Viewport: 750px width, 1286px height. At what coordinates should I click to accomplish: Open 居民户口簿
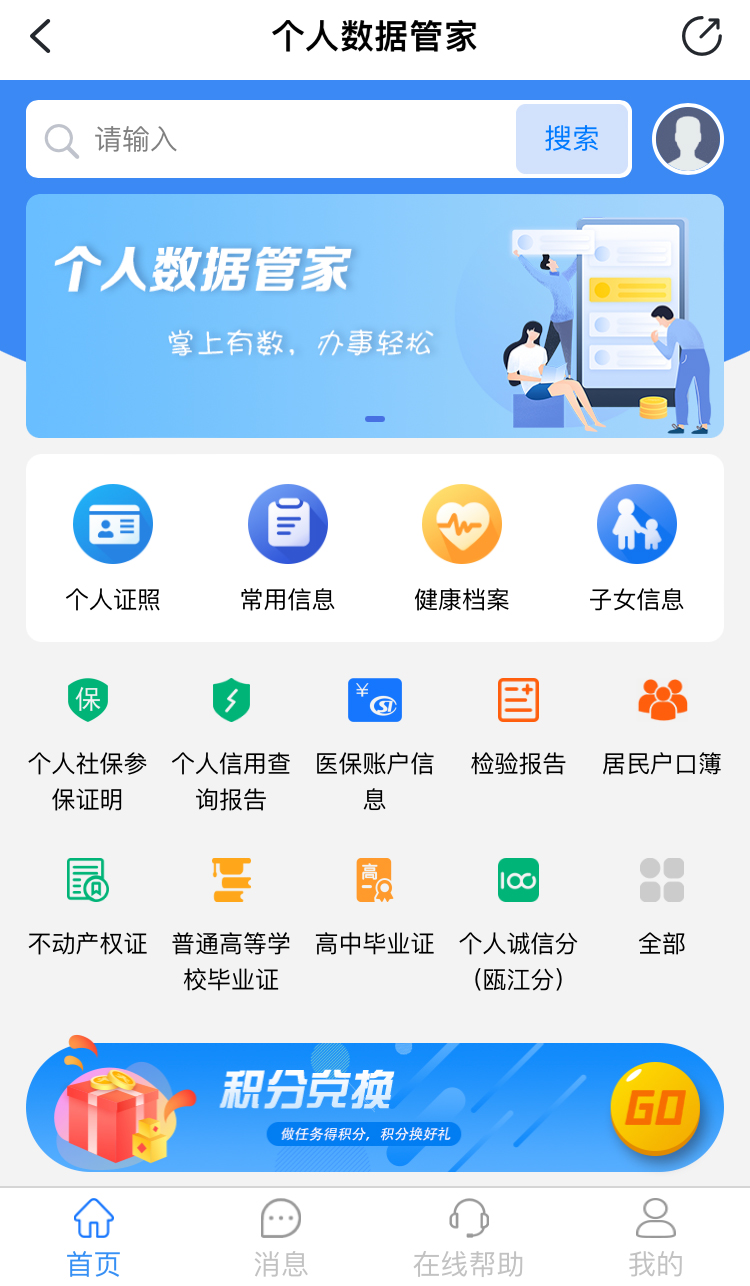coord(662,727)
